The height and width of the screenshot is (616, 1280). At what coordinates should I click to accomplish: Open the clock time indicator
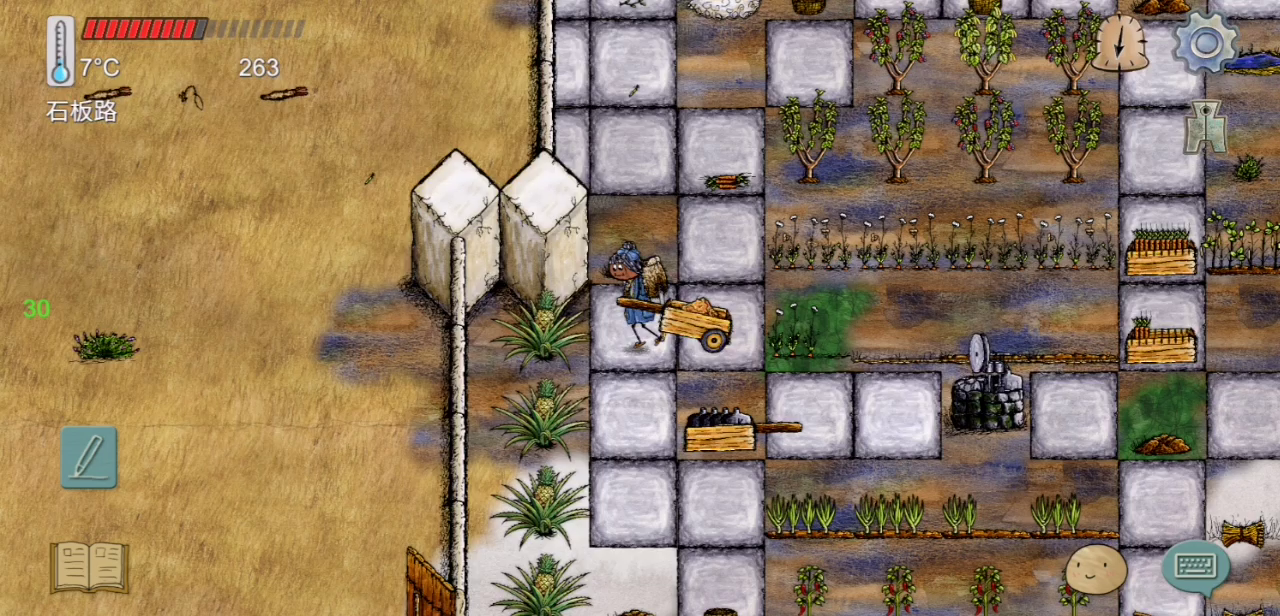click(1119, 43)
